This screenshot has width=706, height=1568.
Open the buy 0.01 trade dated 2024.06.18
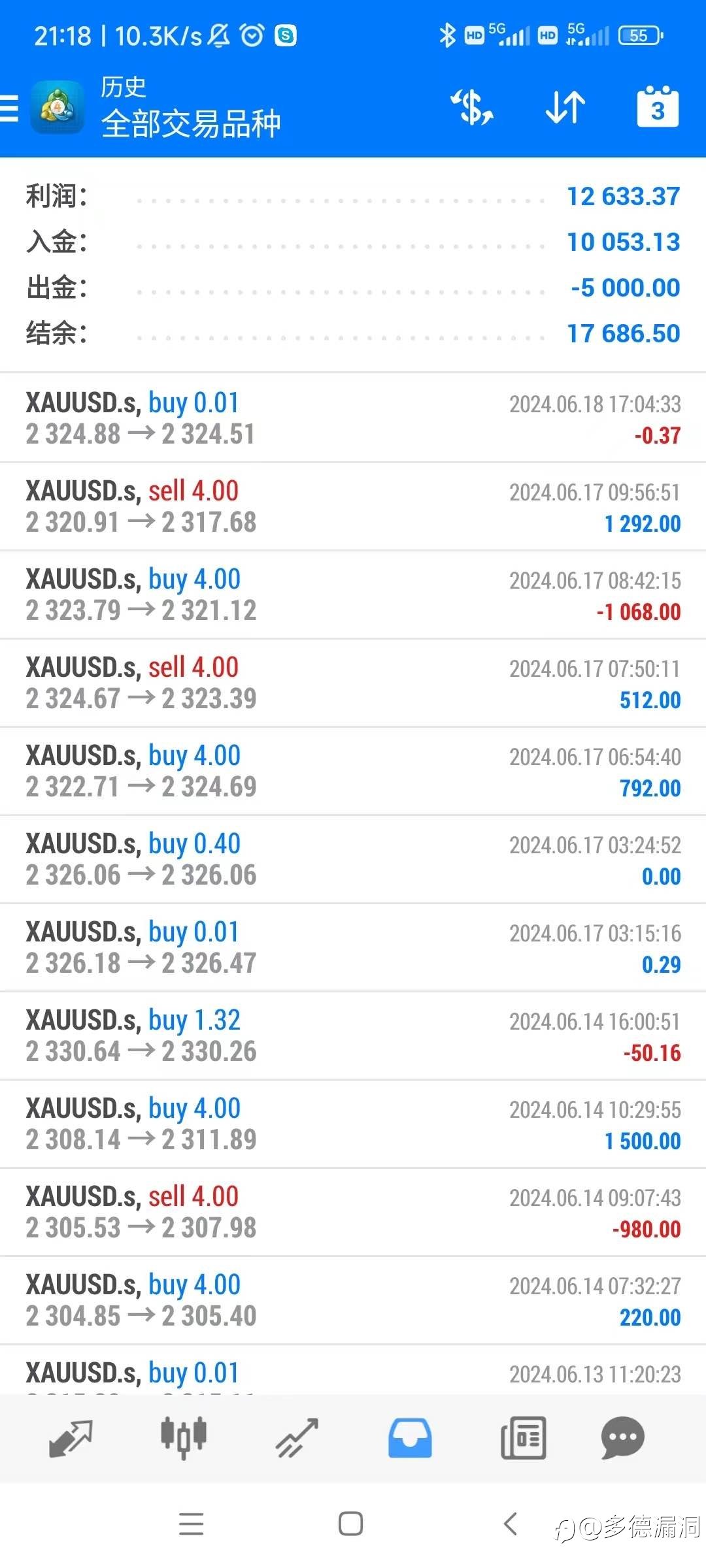tap(353, 418)
